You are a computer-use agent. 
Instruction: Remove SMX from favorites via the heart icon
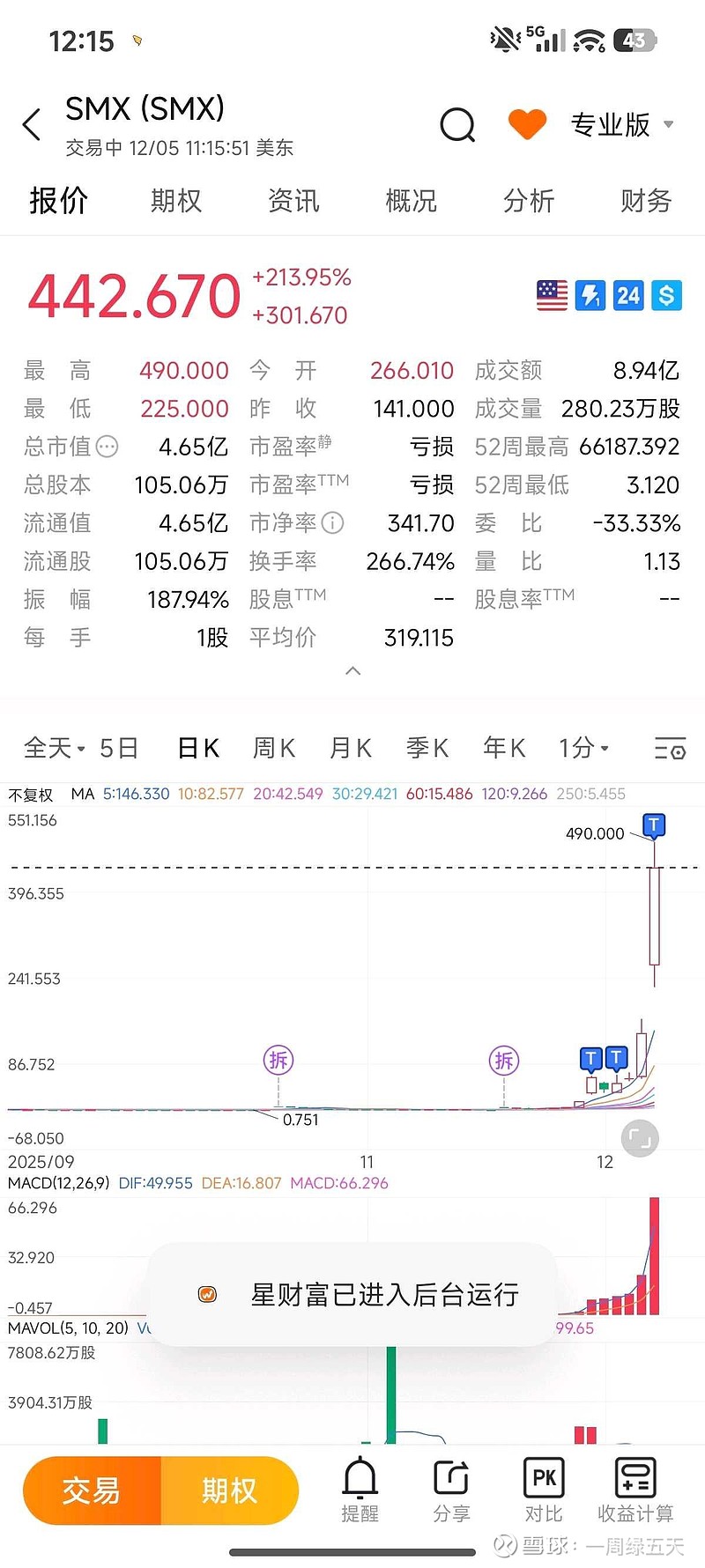[x=527, y=124]
